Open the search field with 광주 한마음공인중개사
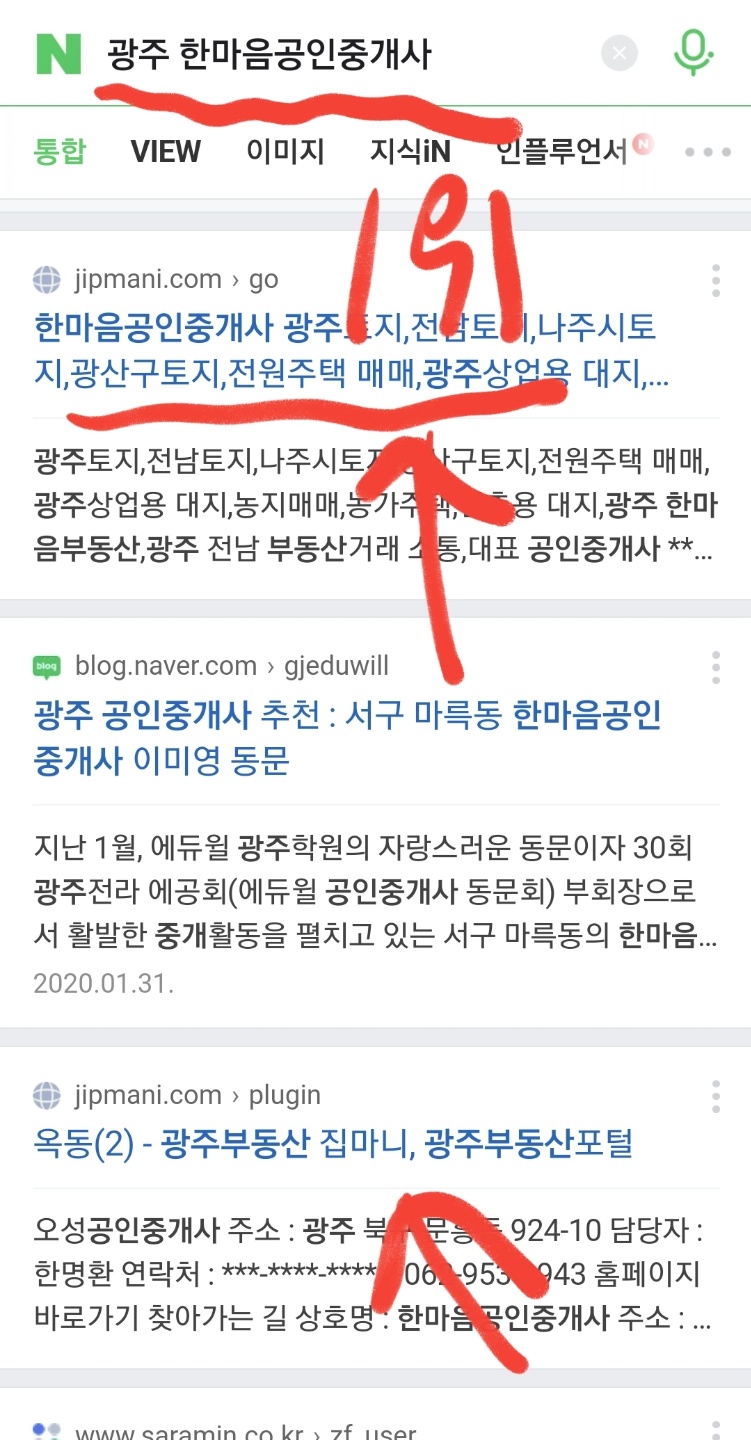Viewport: 751px width, 1440px height. (x=340, y=53)
